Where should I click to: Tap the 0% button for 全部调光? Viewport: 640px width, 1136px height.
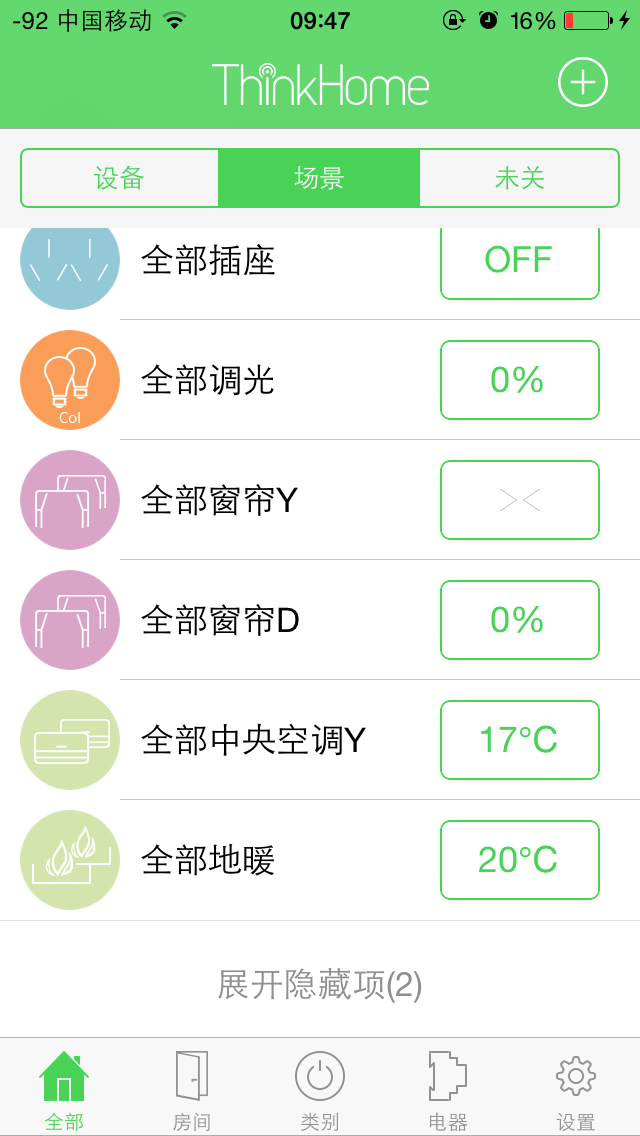pos(519,380)
